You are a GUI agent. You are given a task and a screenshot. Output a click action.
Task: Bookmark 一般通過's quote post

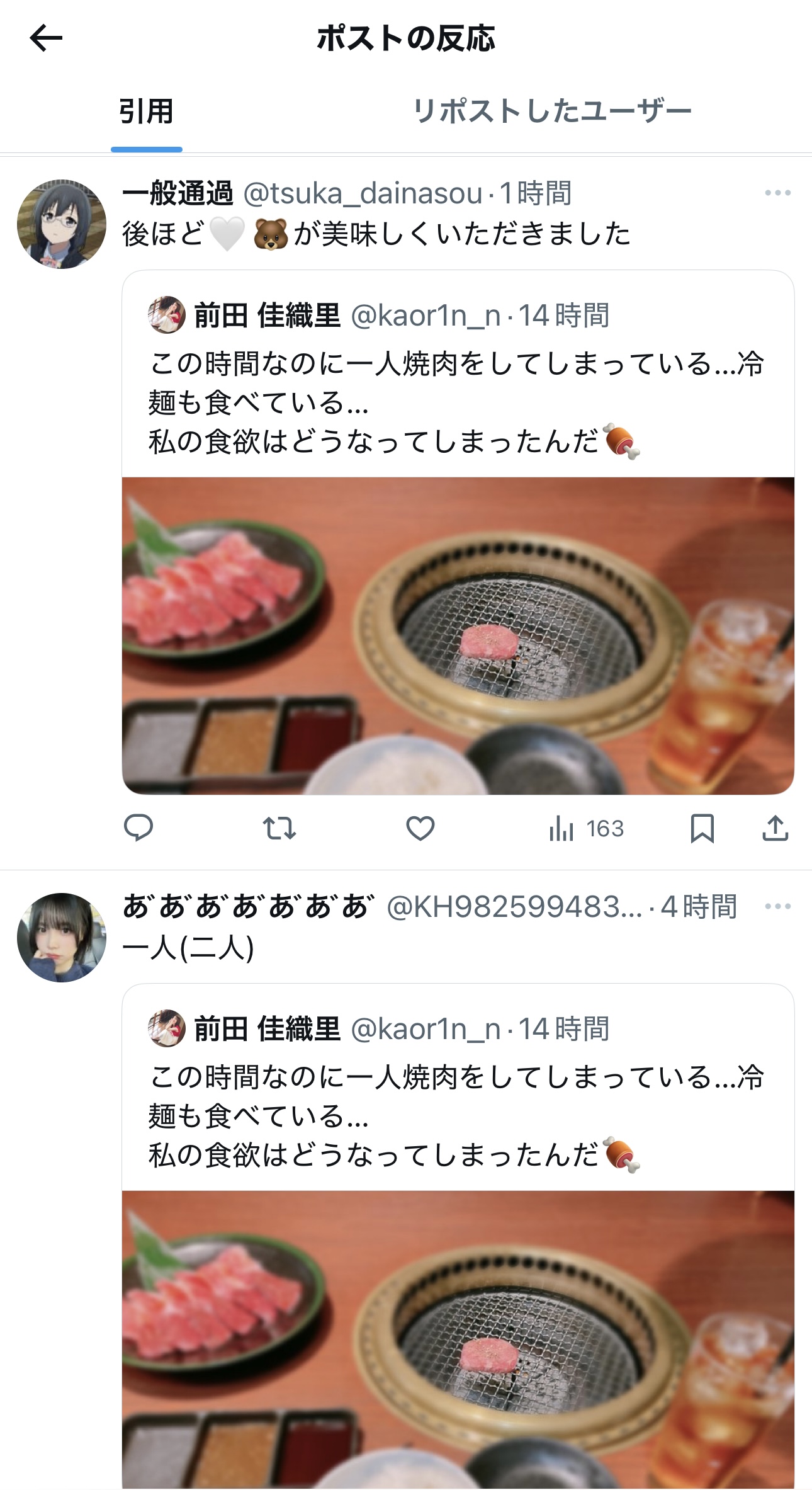point(702,828)
